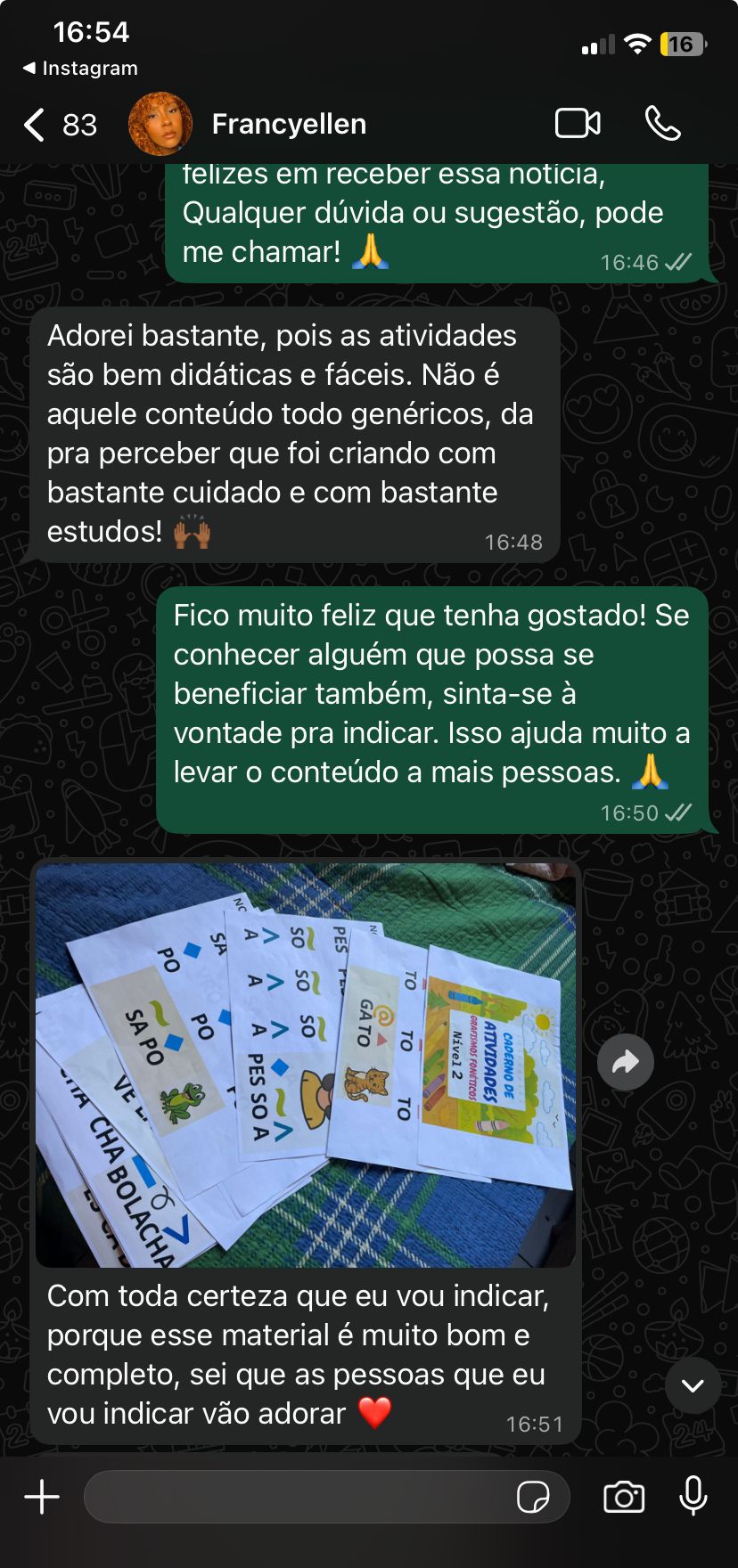
Task: Start a video call with Francyellen
Action: click(x=578, y=124)
